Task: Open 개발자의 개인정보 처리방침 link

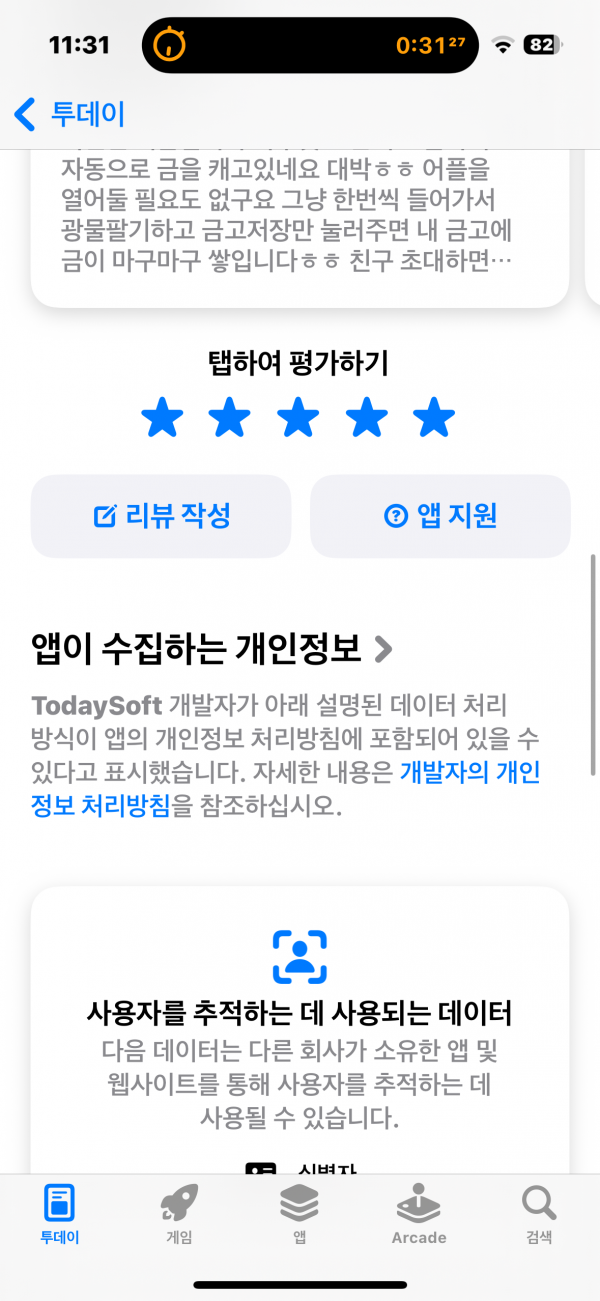Action: pyautogui.click(x=285, y=789)
